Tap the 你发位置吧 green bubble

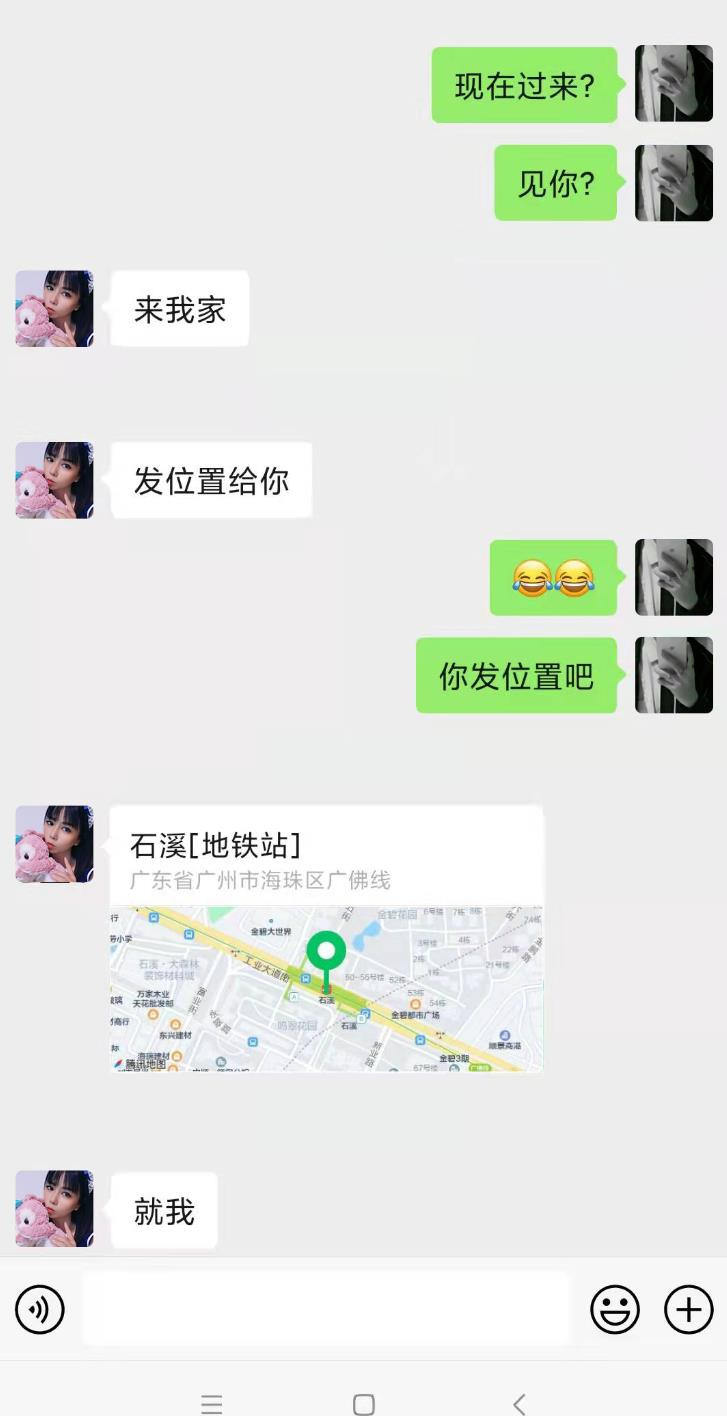pyautogui.click(x=517, y=675)
